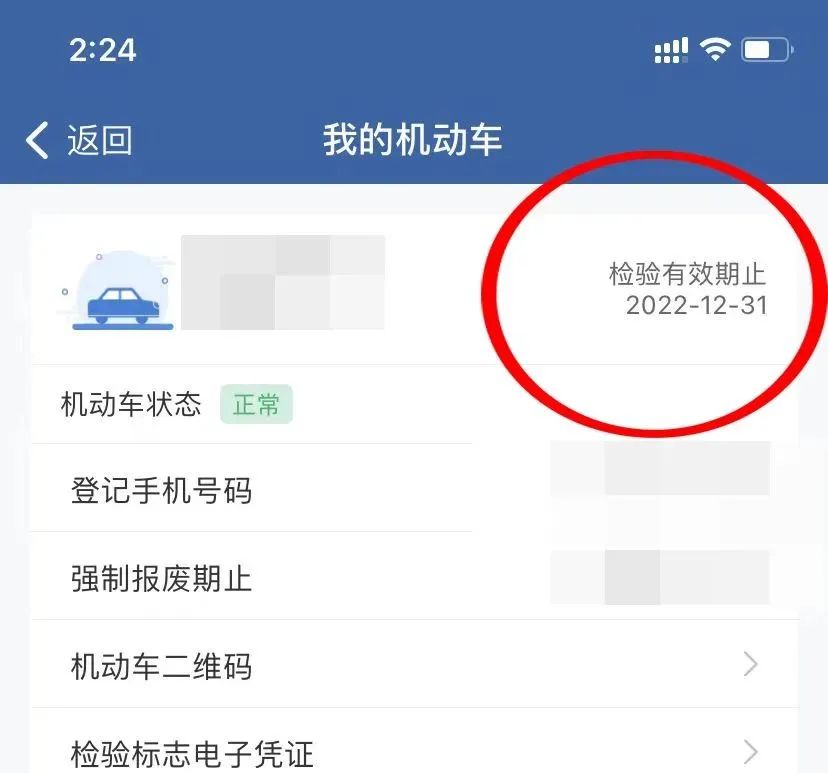Open the 检验标志电子凭证 row
The image size is (828, 773).
coord(414,750)
